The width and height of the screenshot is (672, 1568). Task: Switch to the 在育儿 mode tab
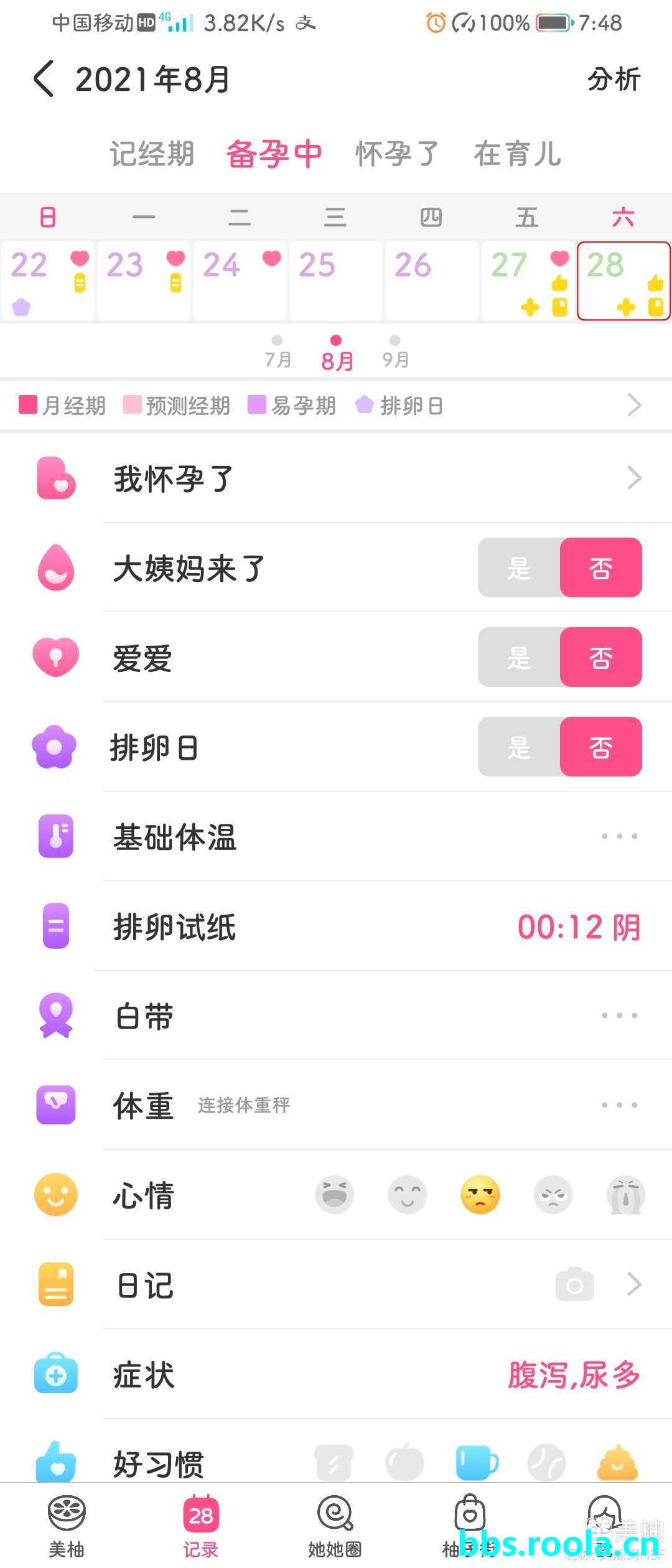(x=517, y=154)
